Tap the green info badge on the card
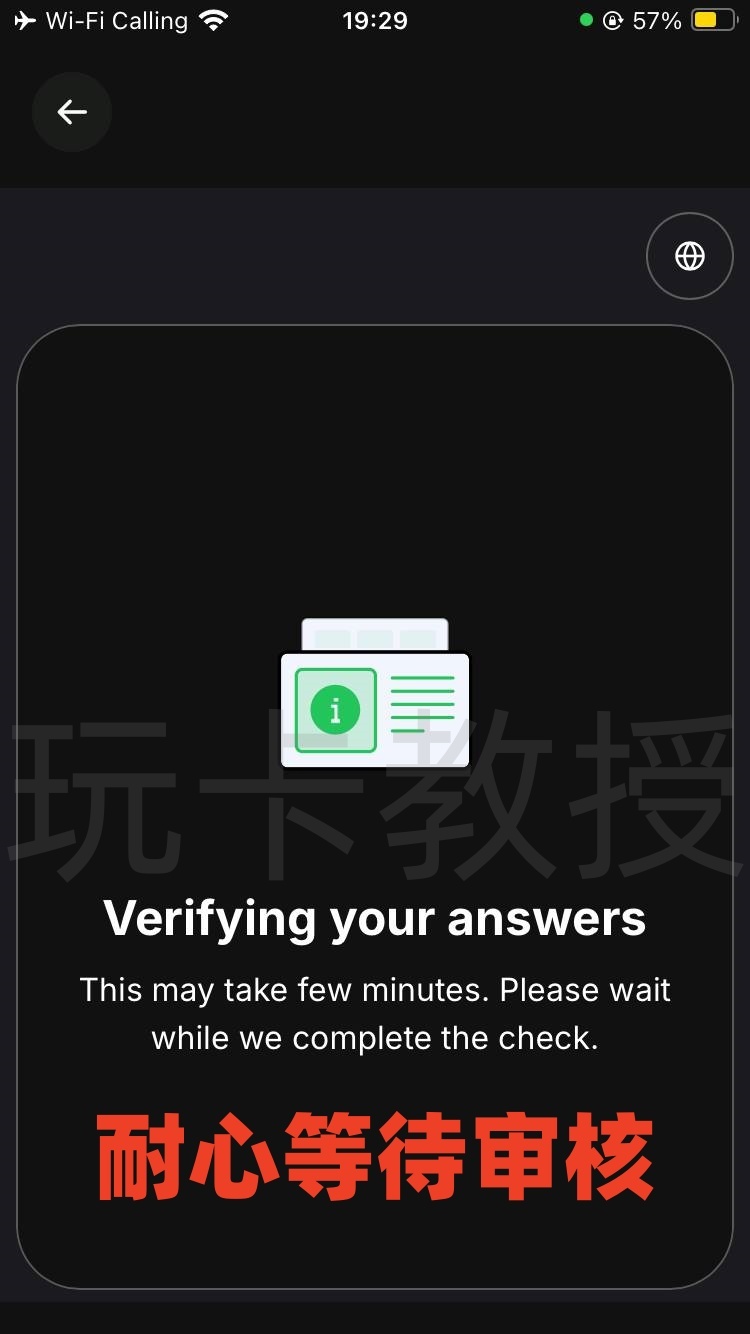Viewport: 750px width, 1334px height. point(334,710)
